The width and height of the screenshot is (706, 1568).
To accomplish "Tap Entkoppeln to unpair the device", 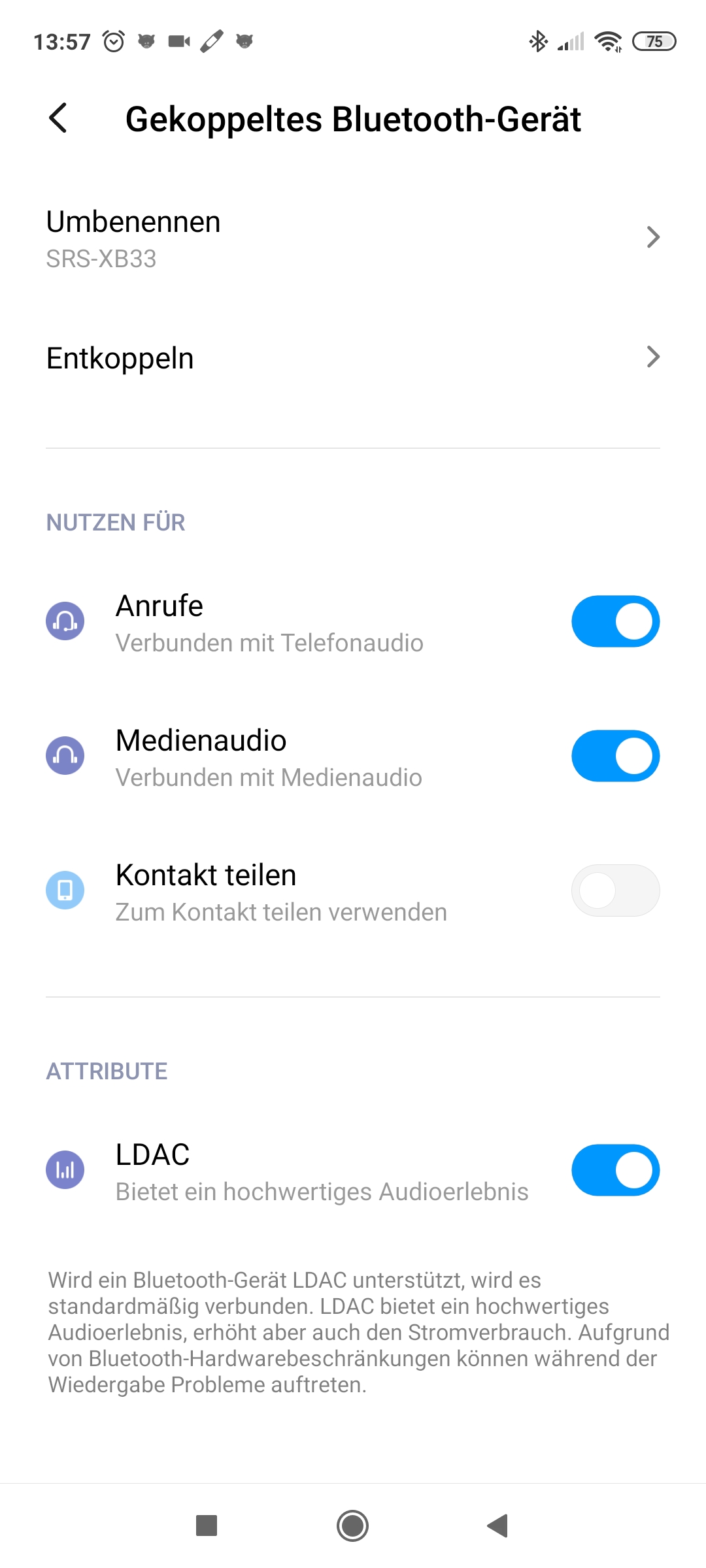I will (353, 357).
